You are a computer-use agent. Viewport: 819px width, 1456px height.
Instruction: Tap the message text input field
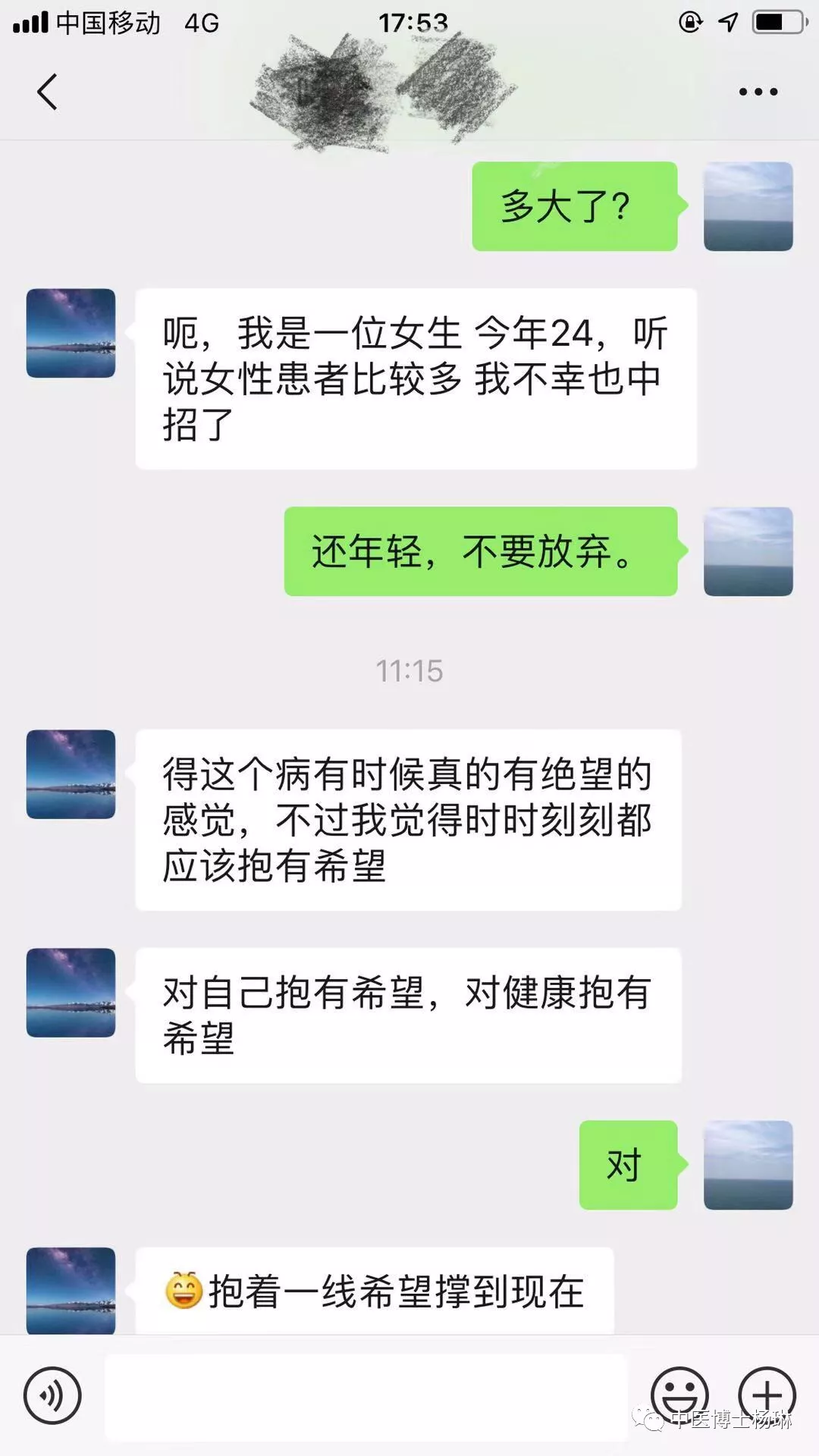366,1395
